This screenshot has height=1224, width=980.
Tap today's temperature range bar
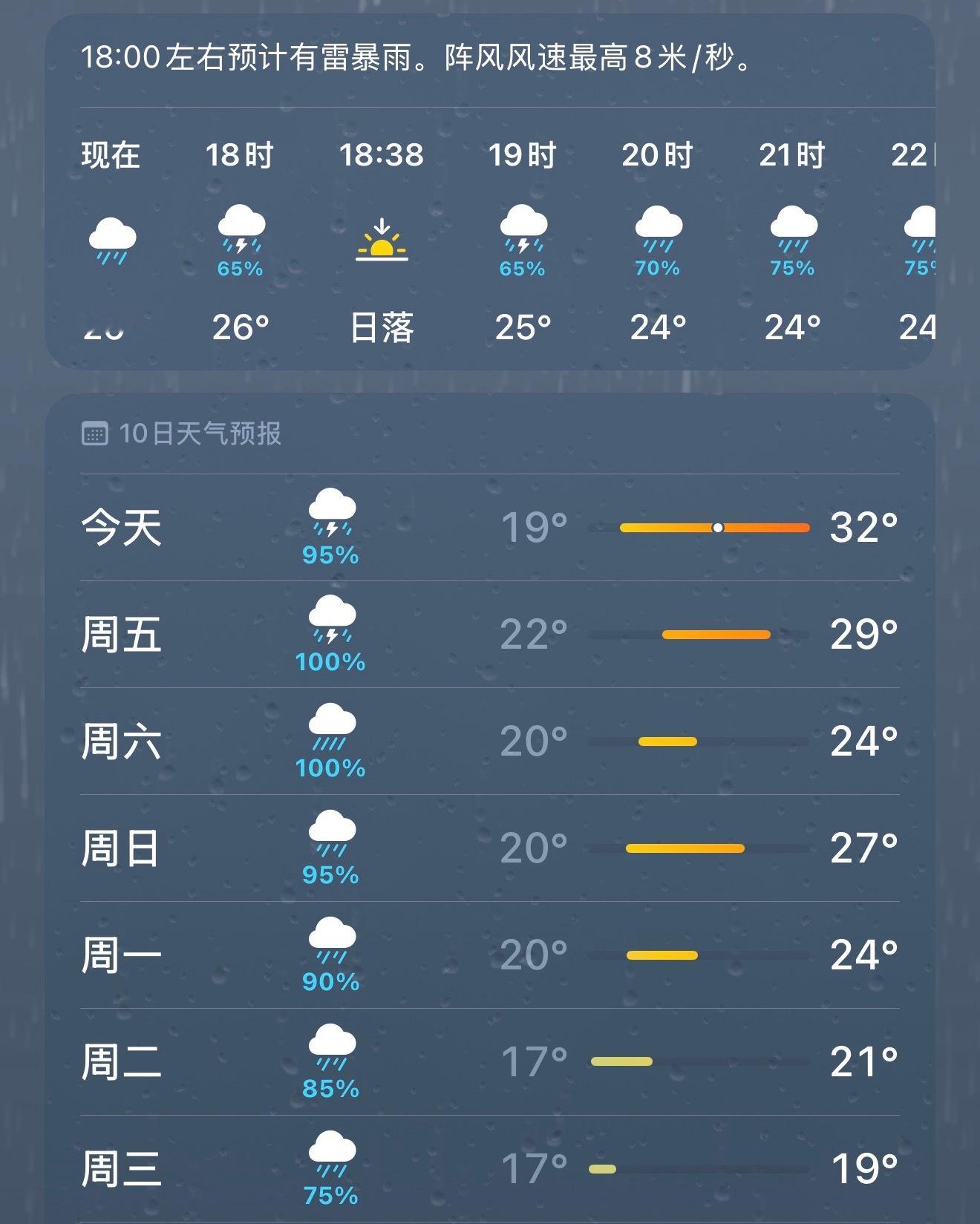click(x=715, y=527)
